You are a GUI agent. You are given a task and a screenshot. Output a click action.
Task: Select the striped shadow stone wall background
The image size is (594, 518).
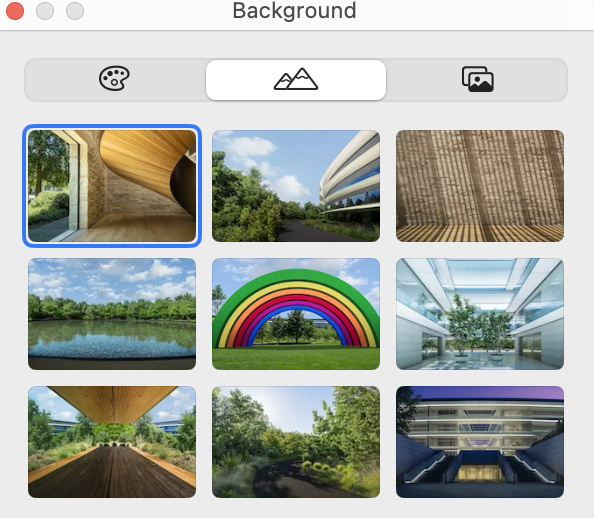tap(480, 186)
